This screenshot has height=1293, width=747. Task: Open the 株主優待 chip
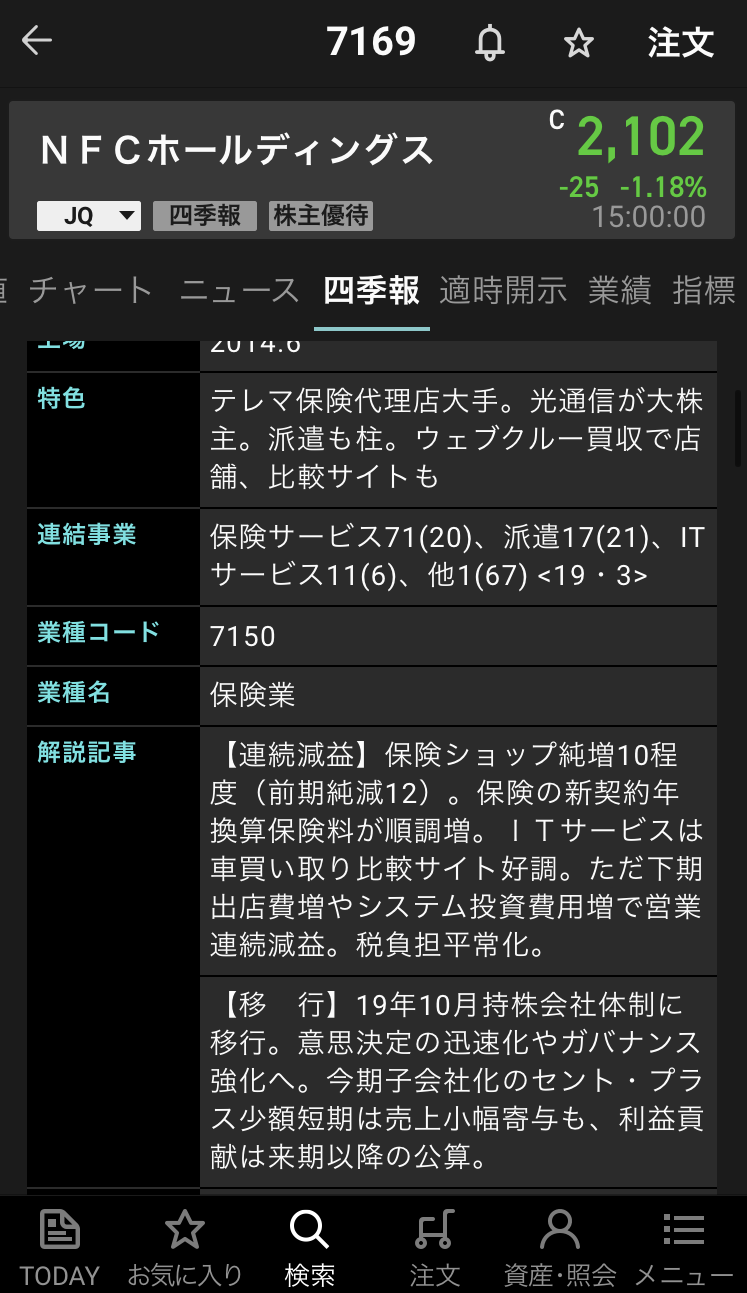pos(321,216)
